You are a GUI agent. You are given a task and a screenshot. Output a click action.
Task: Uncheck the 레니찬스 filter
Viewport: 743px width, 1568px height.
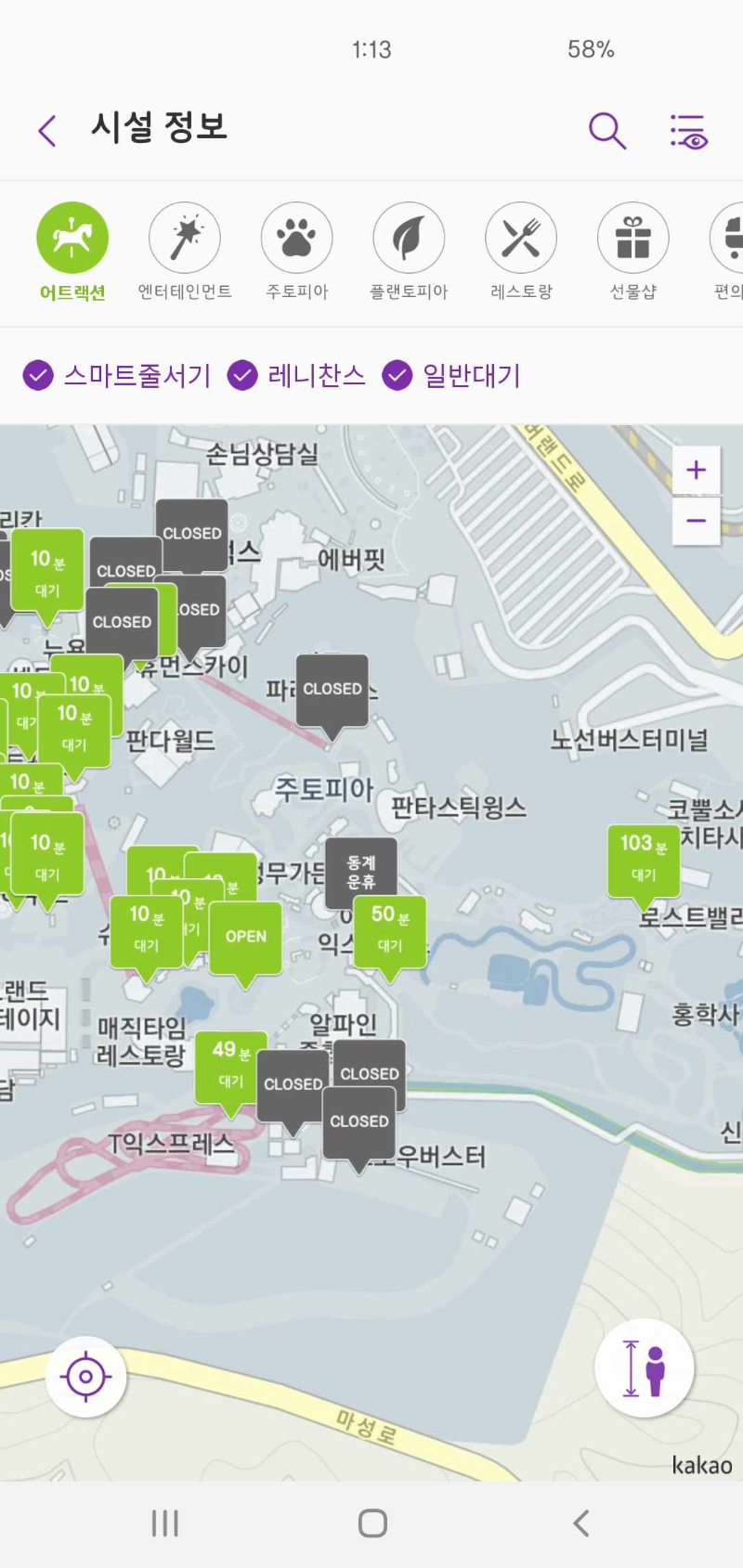(x=297, y=376)
